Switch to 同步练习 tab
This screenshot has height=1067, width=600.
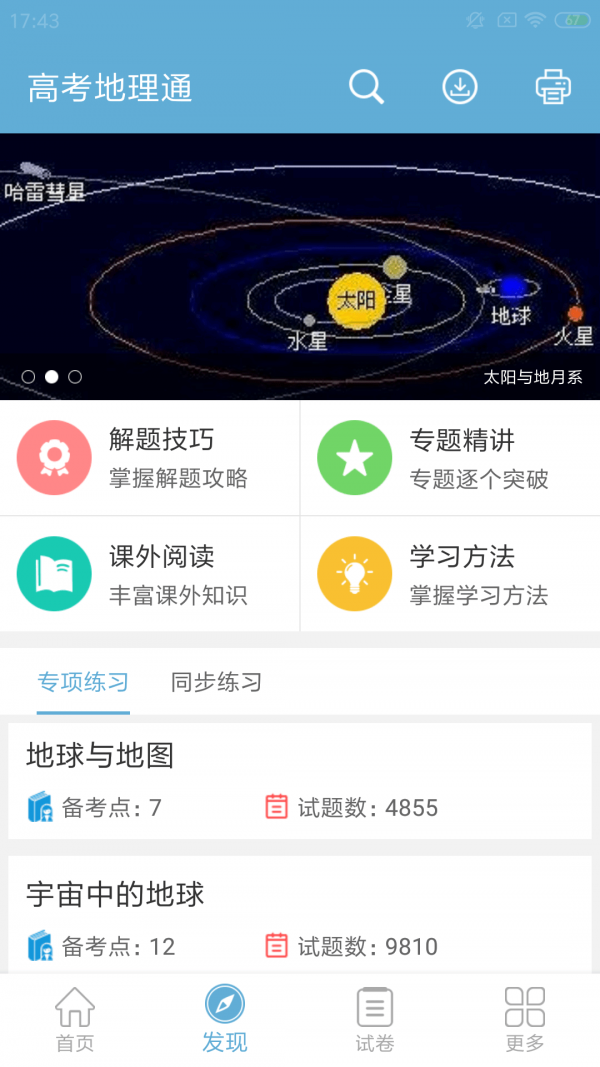tap(216, 683)
